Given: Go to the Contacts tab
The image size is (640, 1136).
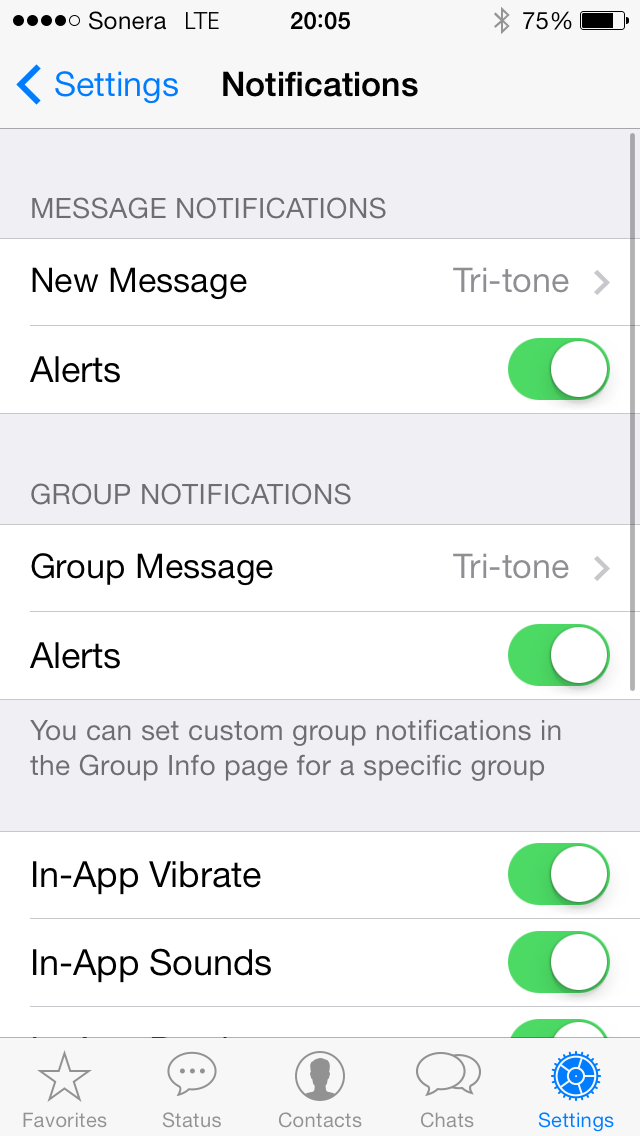Looking at the screenshot, I should tap(320, 1090).
